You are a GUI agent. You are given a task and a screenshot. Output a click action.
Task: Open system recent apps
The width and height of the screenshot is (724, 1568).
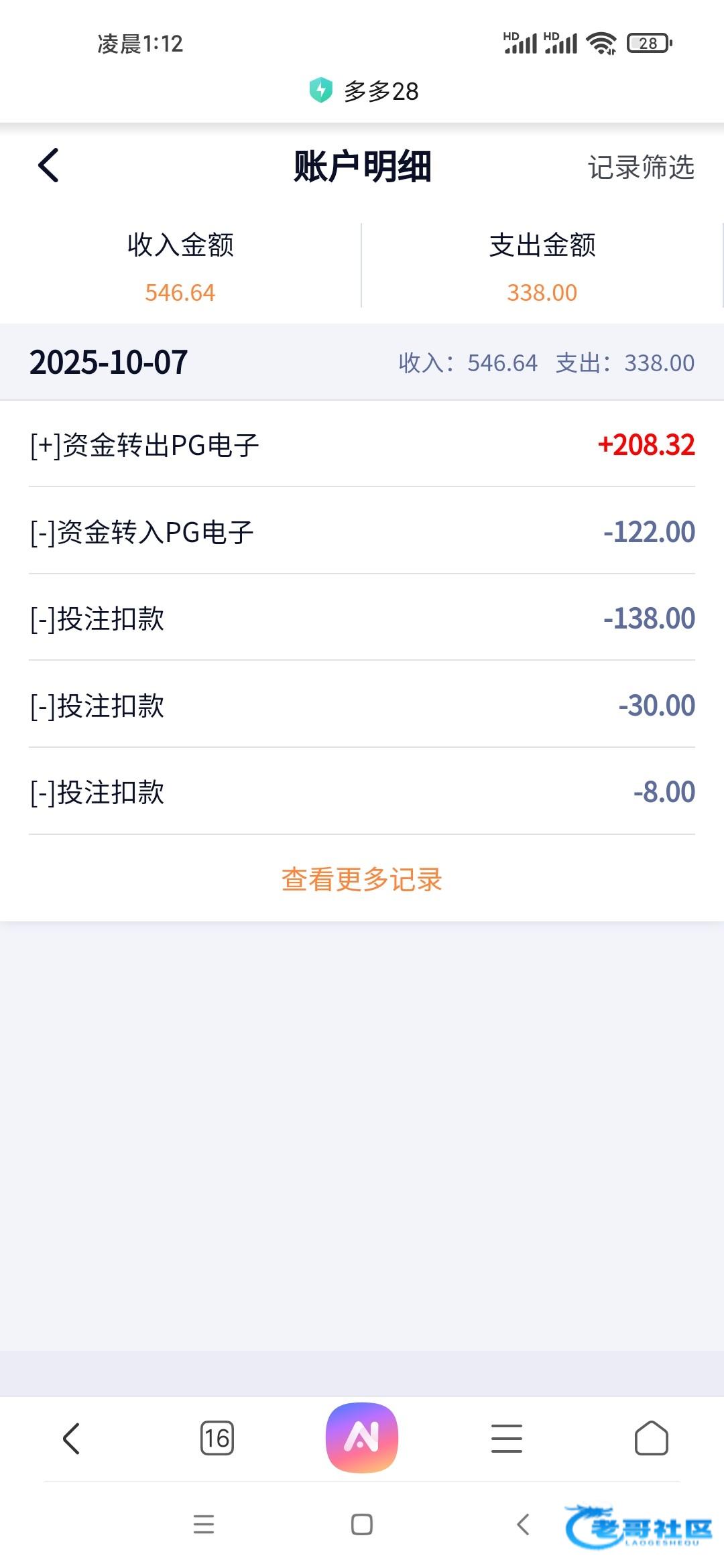coord(204,1524)
